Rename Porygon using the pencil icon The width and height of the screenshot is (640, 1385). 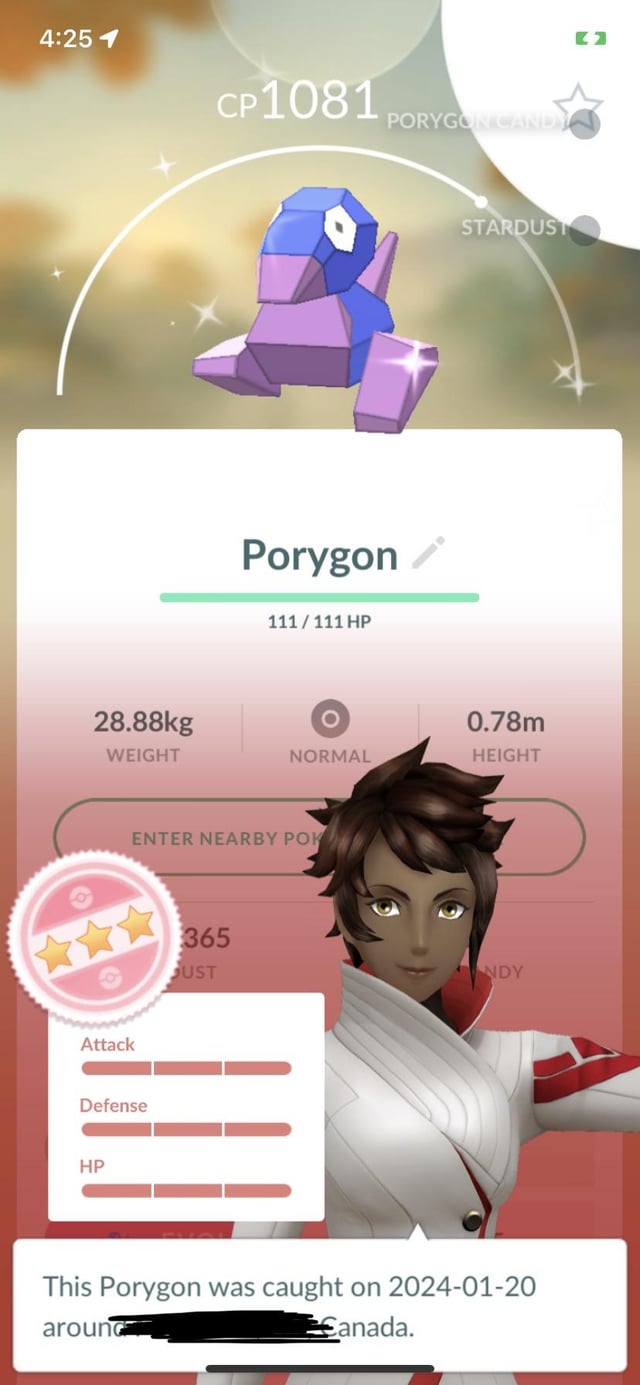tap(428, 553)
